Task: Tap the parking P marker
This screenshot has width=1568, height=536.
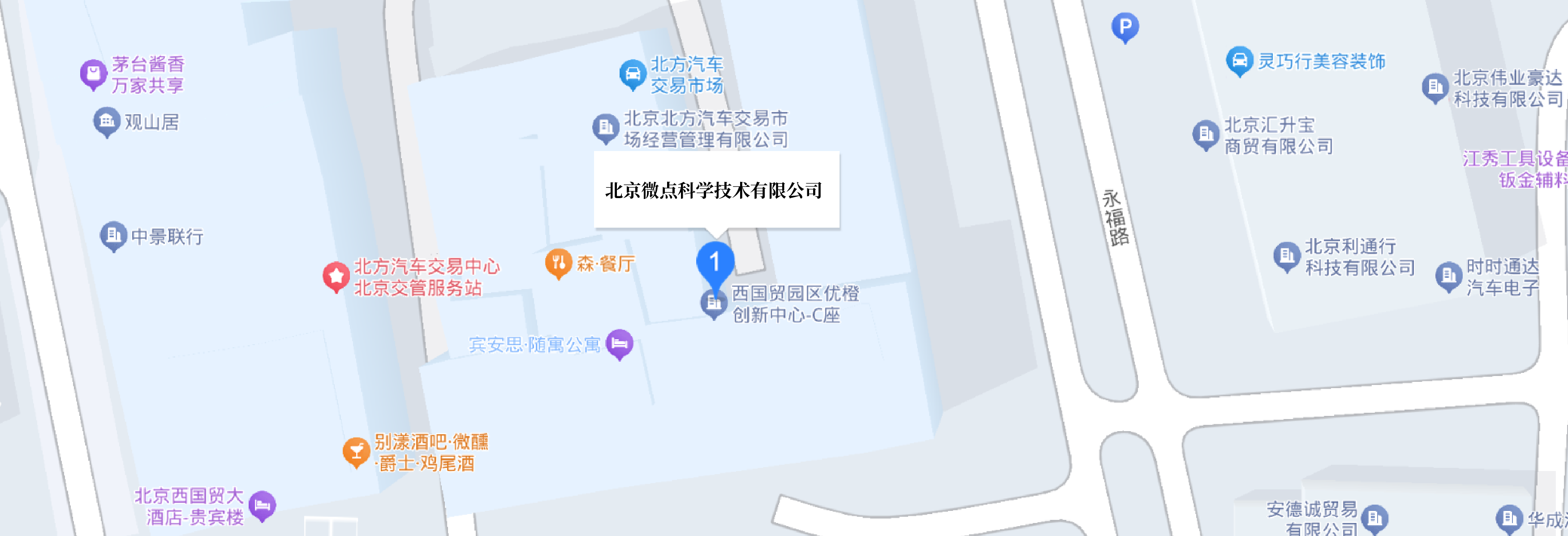Action: coord(1125,26)
